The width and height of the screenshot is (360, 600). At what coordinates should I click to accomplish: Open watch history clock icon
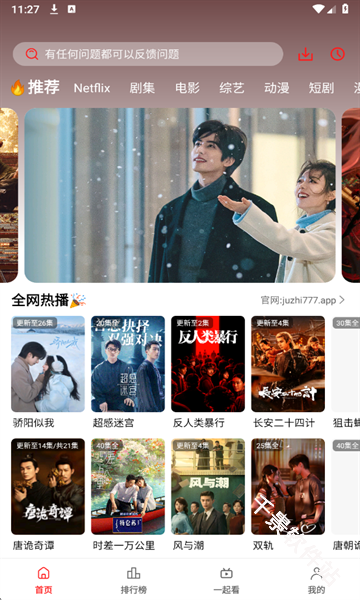[x=337, y=54]
